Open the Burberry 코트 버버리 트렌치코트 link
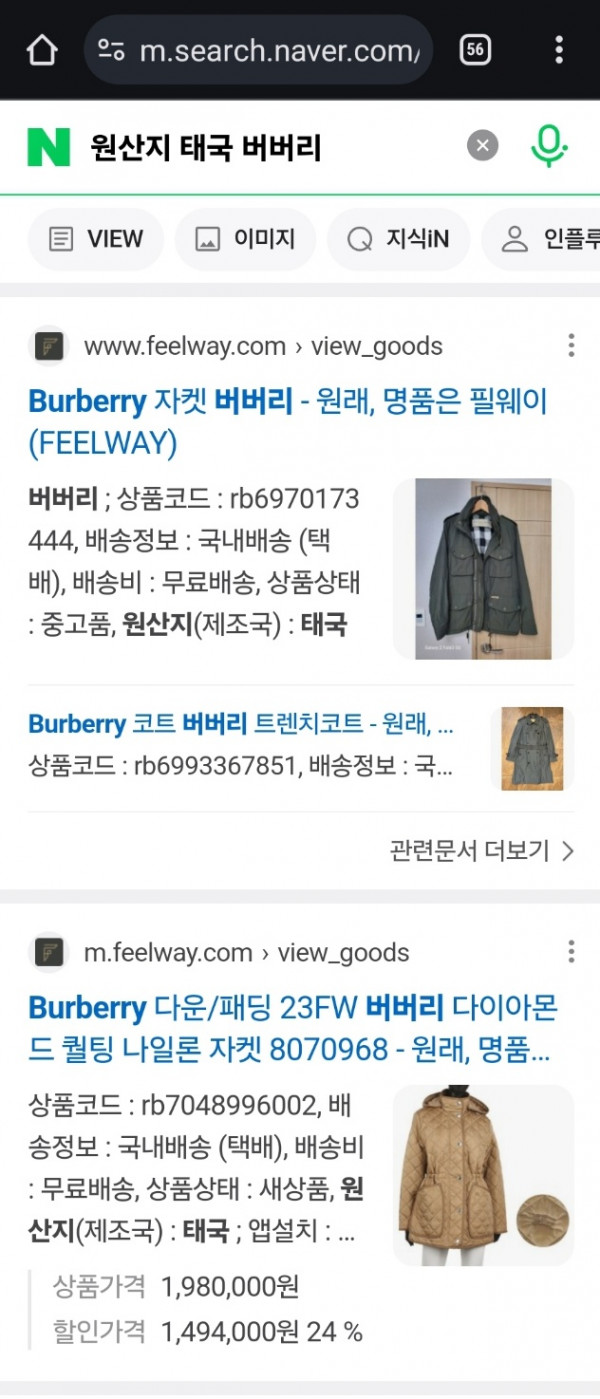This screenshot has width=600, height=1399. (x=241, y=724)
